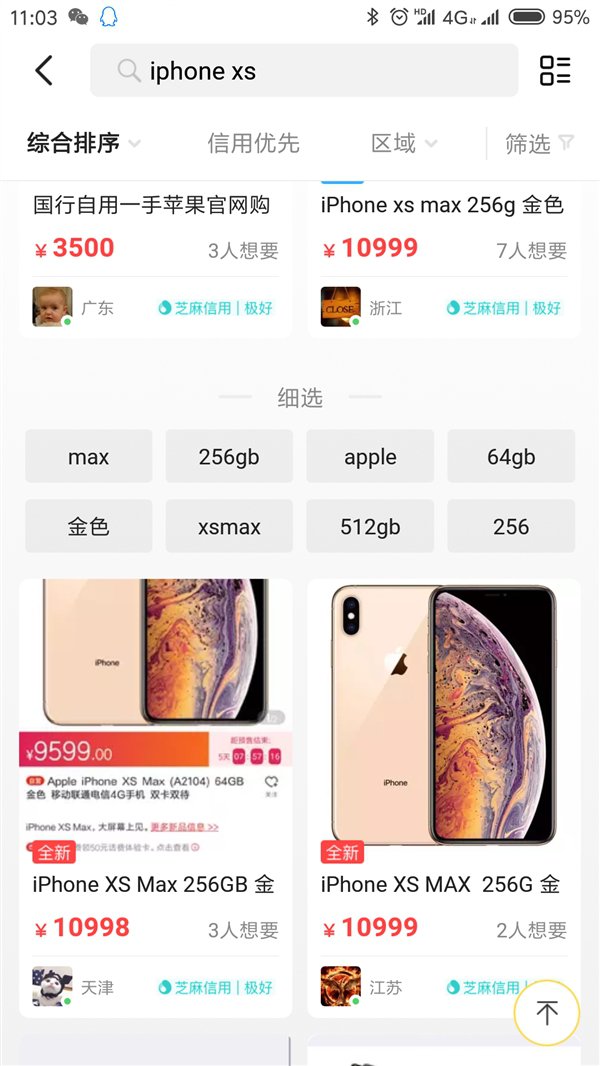Image resolution: width=600 pixels, height=1066 pixels.
Task: Jump back to top with the arrow button
Action: [x=546, y=1012]
